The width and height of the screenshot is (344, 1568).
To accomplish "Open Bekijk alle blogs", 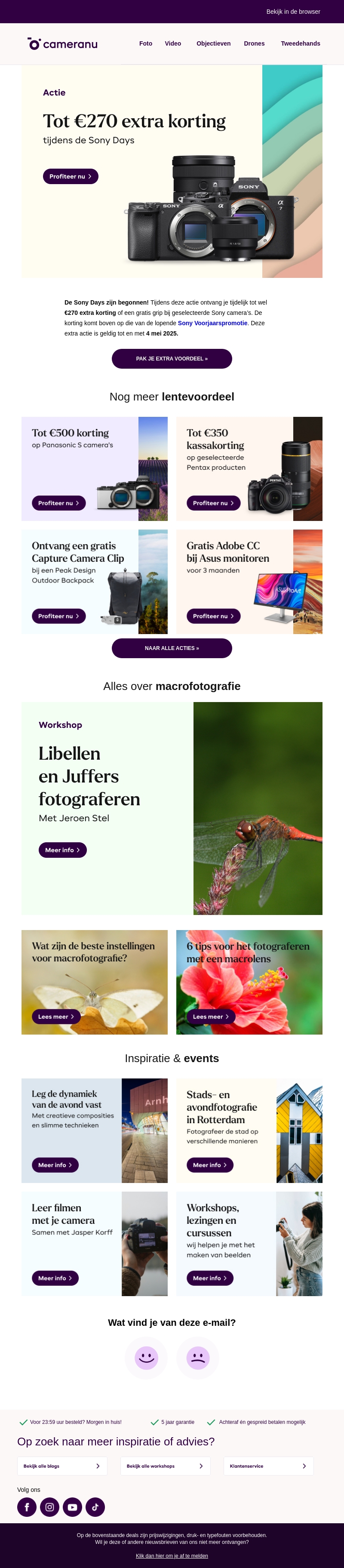I will pos(62,1466).
